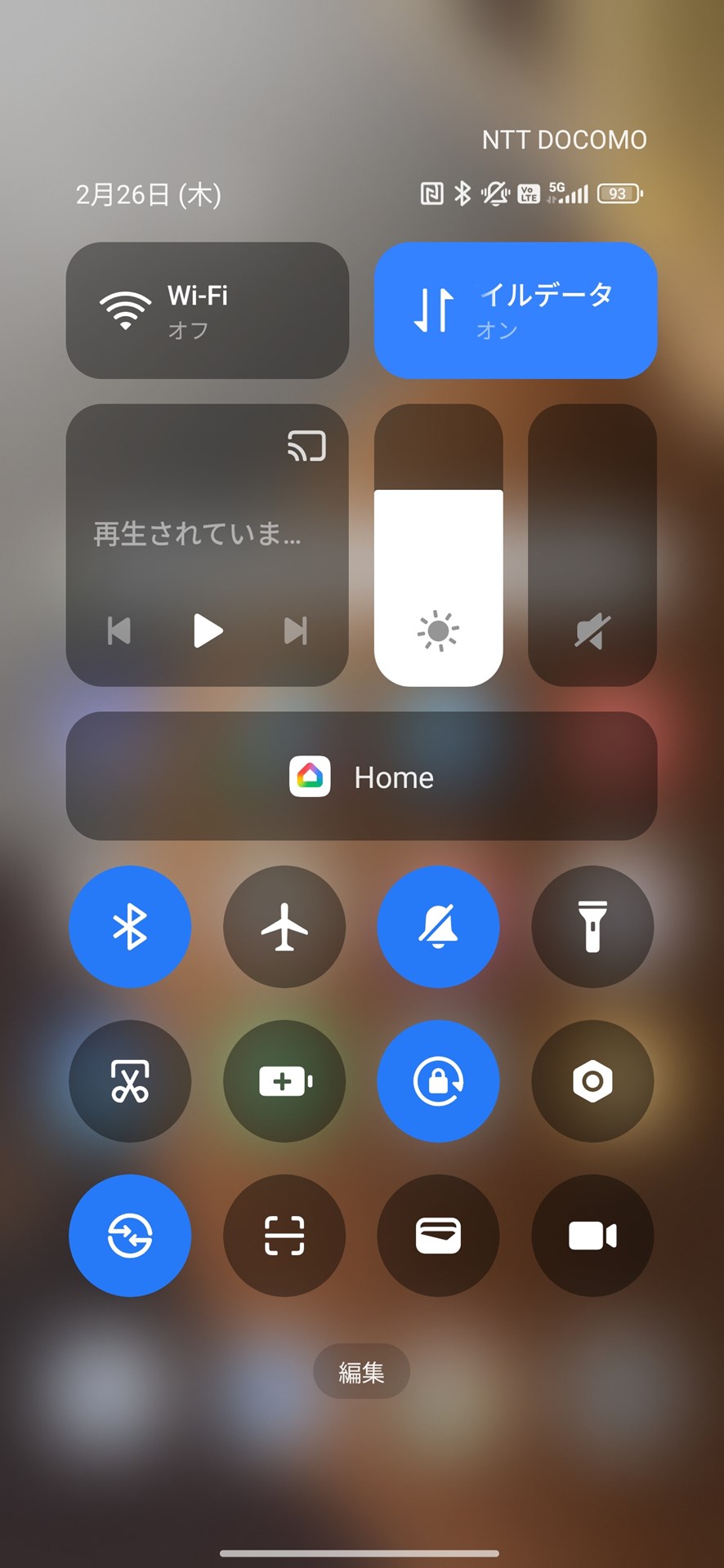
Task: Tap the 編集 edit button
Action: click(x=361, y=1372)
